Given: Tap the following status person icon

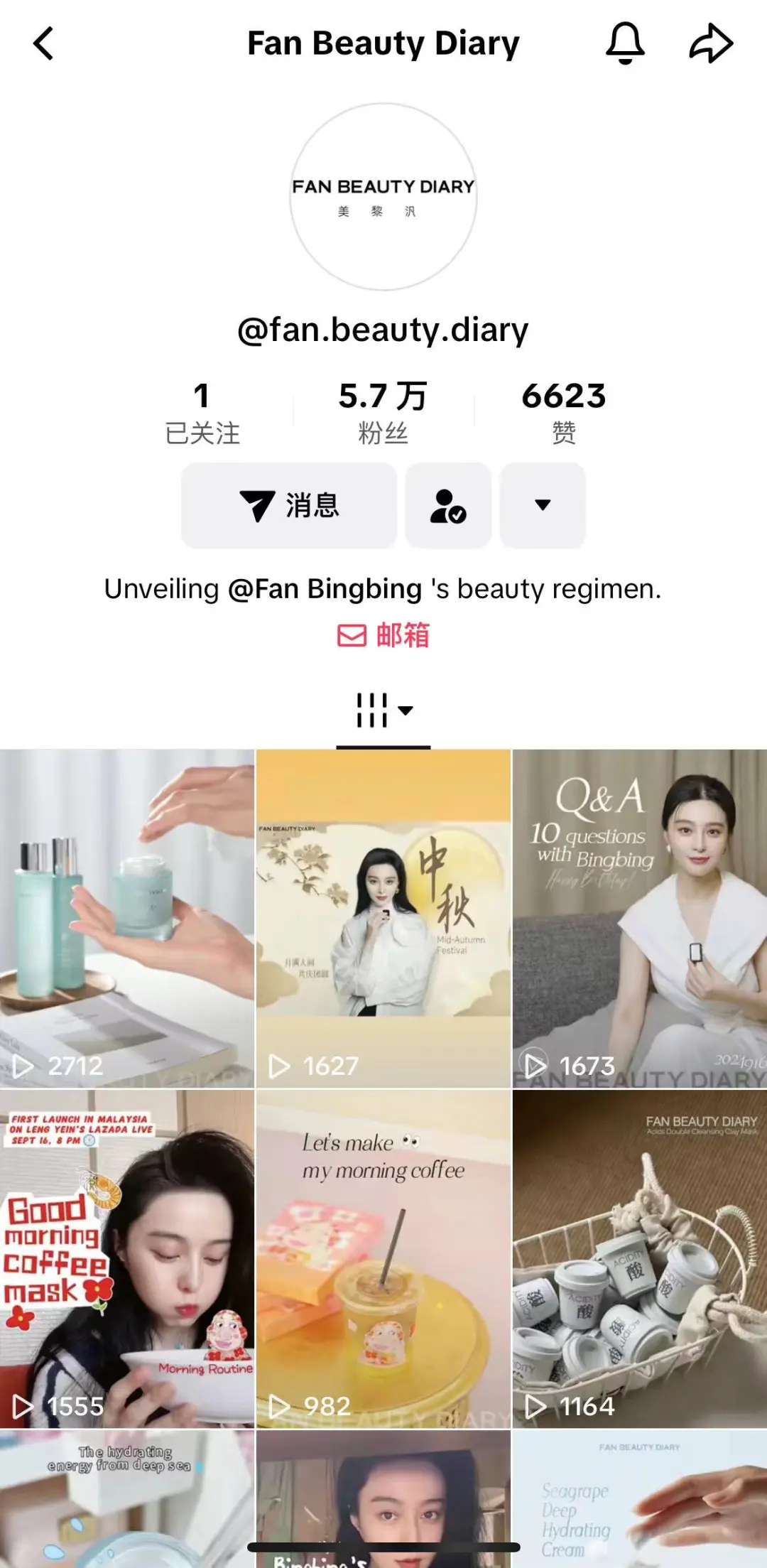Looking at the screenshot, I should pyautogui.click(x=448, y=506).
